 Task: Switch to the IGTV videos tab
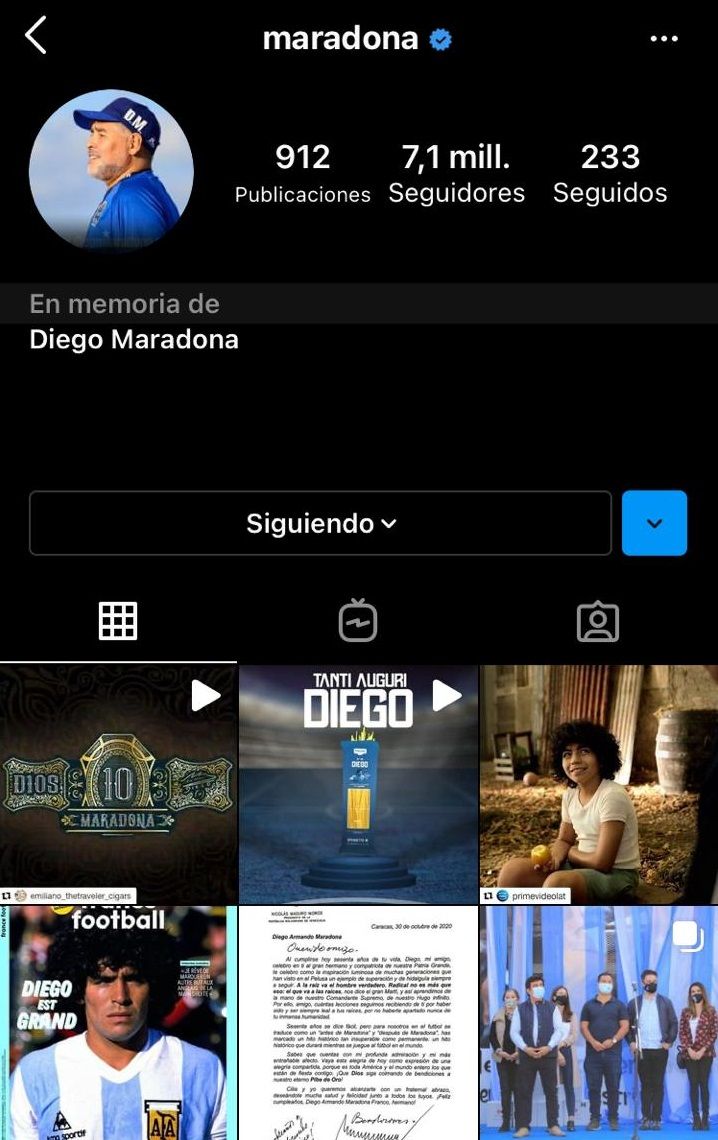[358, 622]
